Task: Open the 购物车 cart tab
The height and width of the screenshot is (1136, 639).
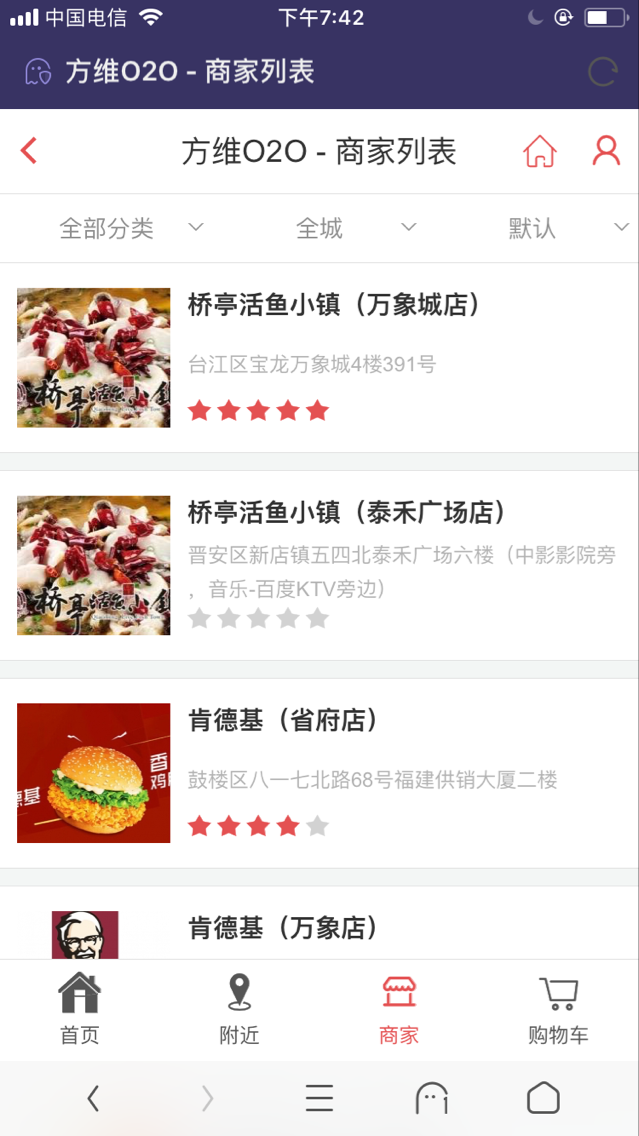Action: coord(558,1010)
